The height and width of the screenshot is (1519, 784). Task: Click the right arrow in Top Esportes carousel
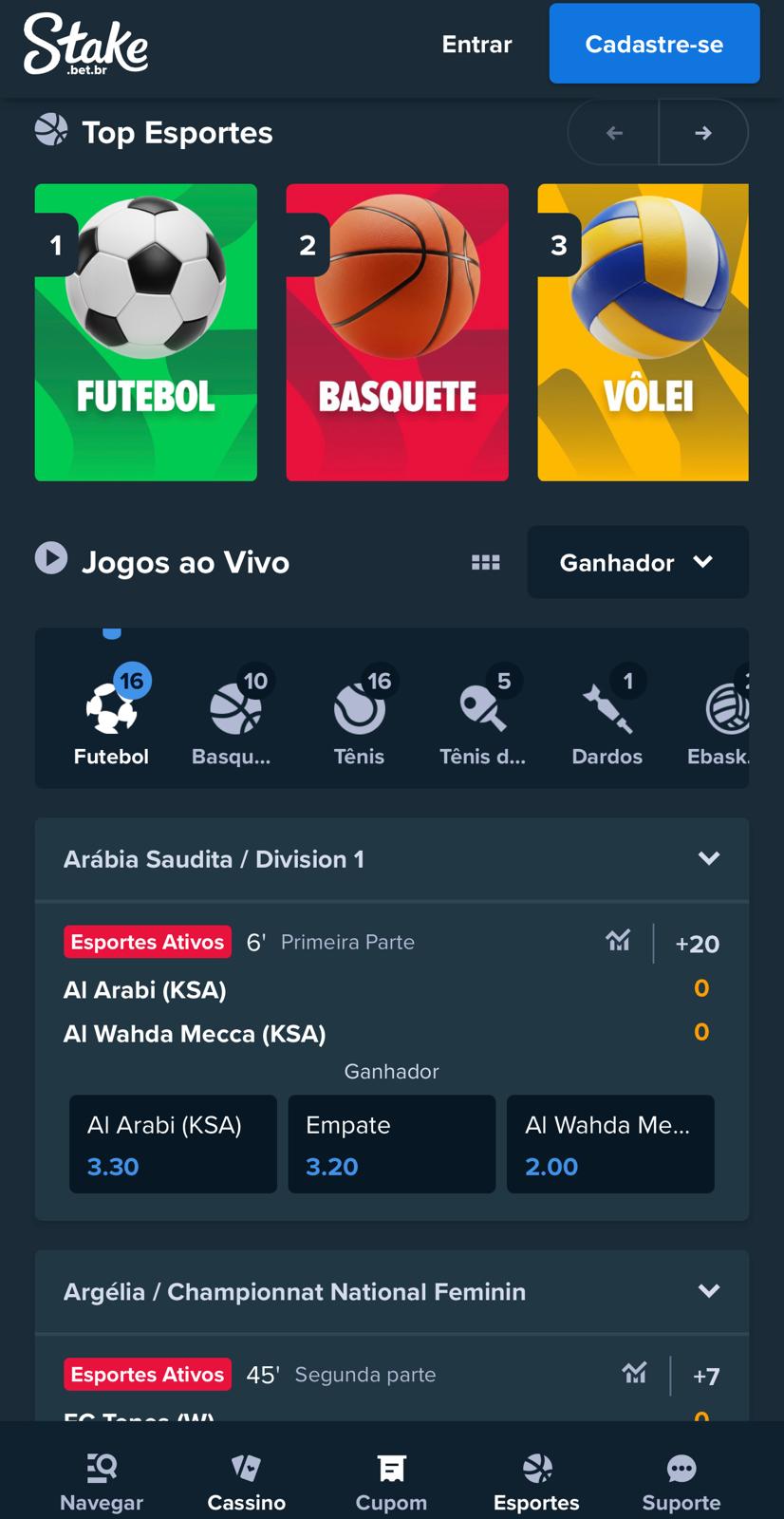click(x=703, y=132)
